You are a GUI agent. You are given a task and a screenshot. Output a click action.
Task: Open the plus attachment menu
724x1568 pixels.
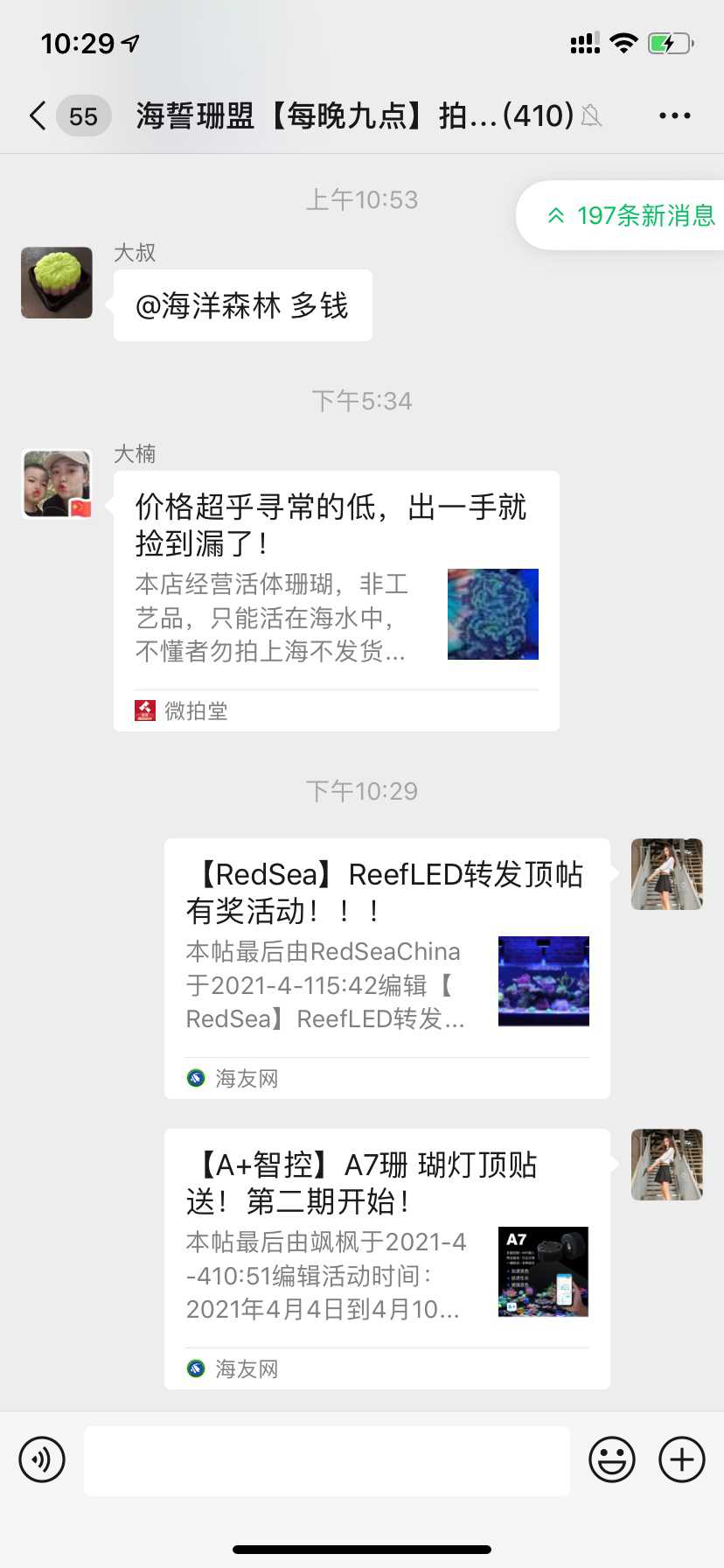click(682, 1459)
